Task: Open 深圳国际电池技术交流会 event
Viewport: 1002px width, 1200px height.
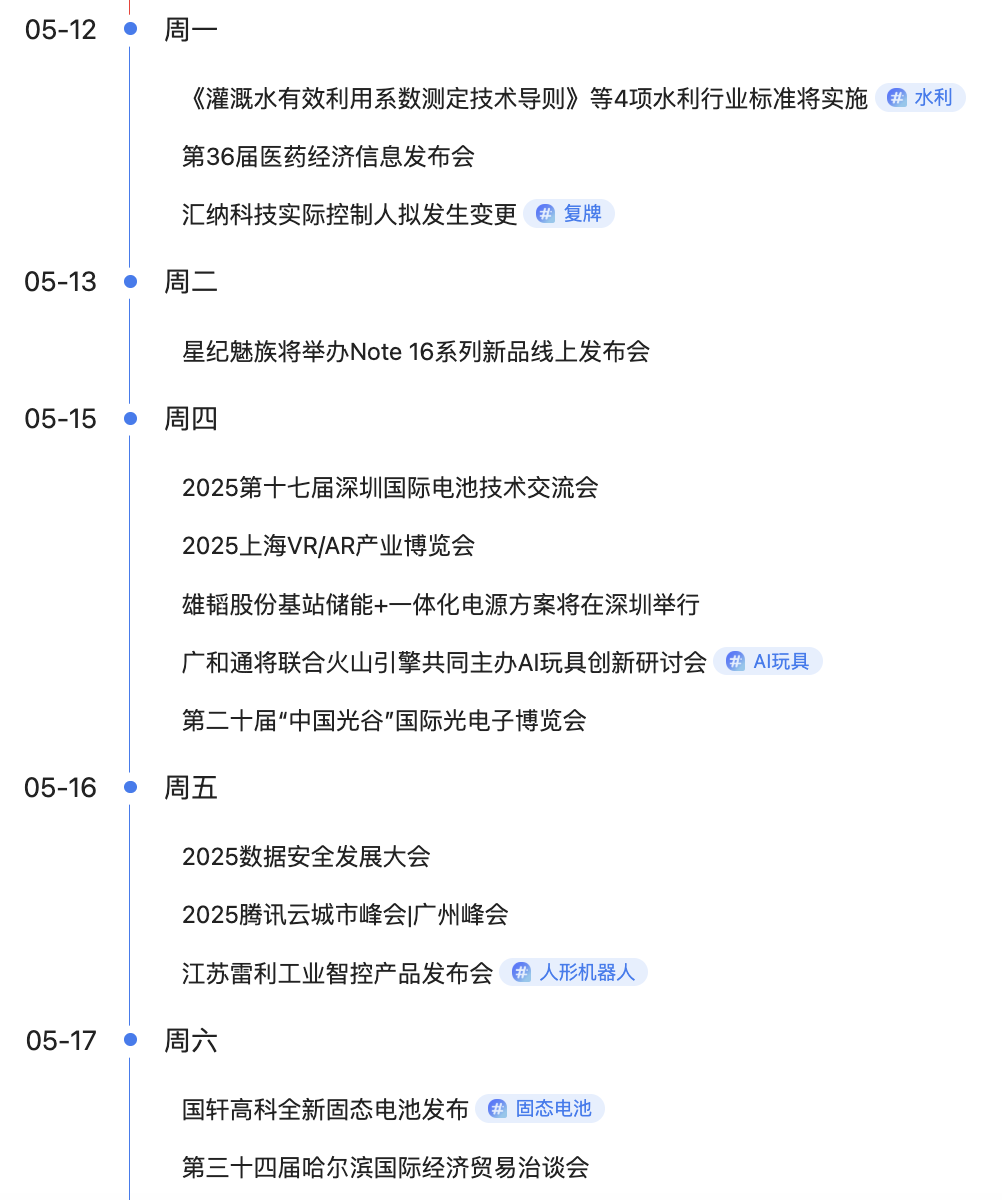Action: pyautogui.click(x=390, y=488)
